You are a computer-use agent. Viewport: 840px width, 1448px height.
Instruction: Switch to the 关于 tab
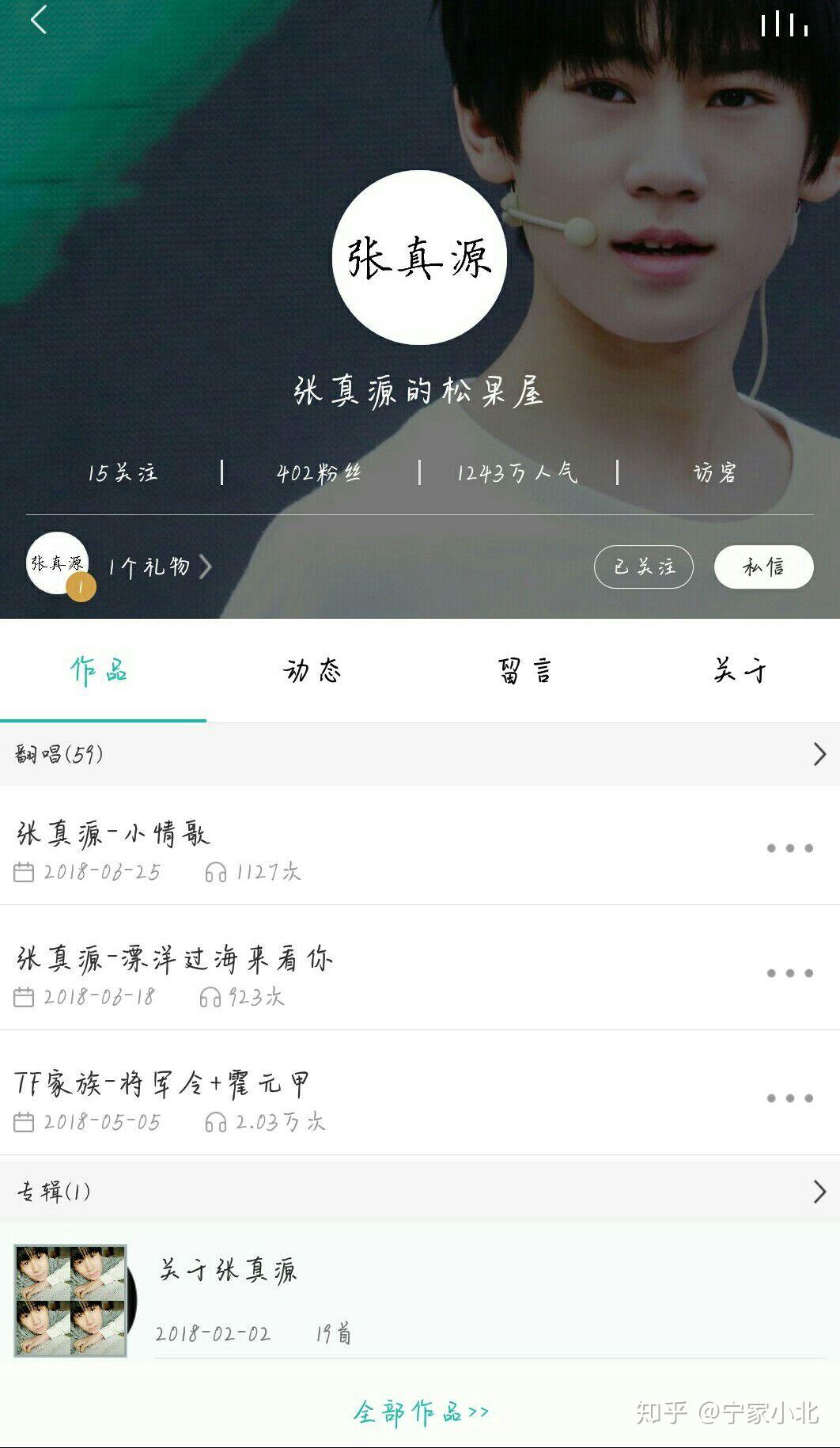[x=740, y=671]
